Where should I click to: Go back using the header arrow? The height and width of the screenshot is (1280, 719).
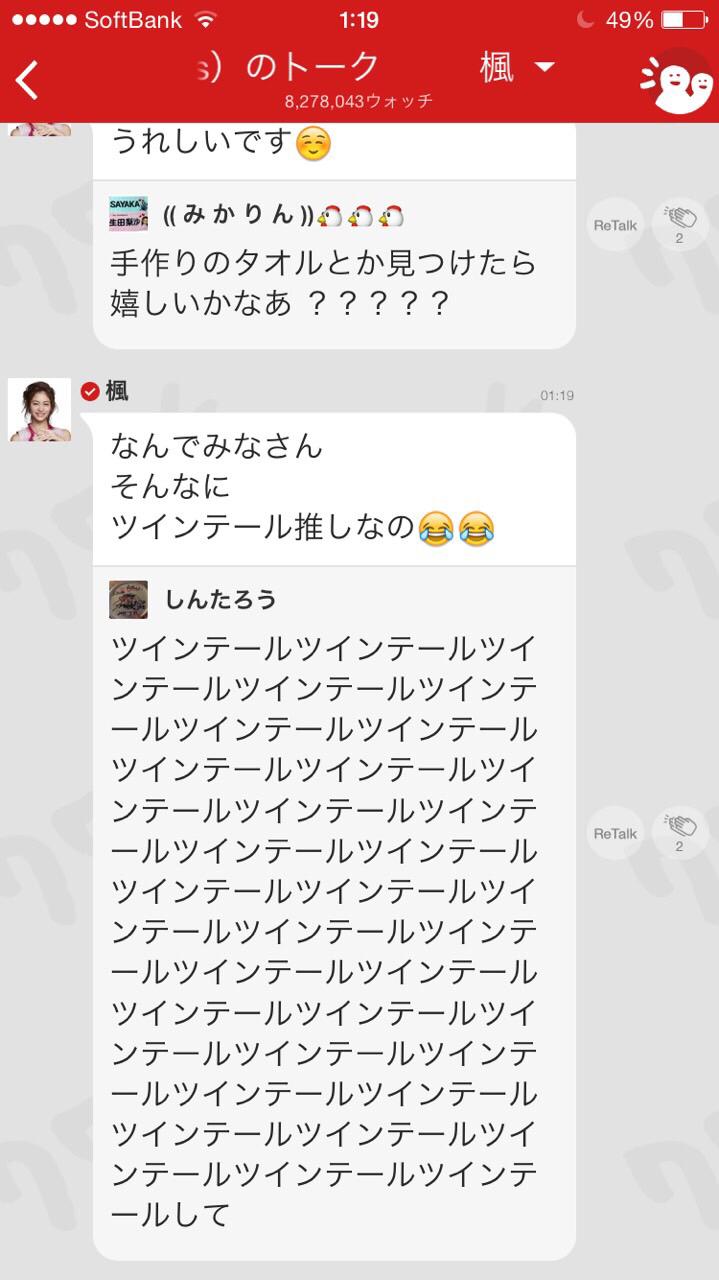click(x=28, y=80)
